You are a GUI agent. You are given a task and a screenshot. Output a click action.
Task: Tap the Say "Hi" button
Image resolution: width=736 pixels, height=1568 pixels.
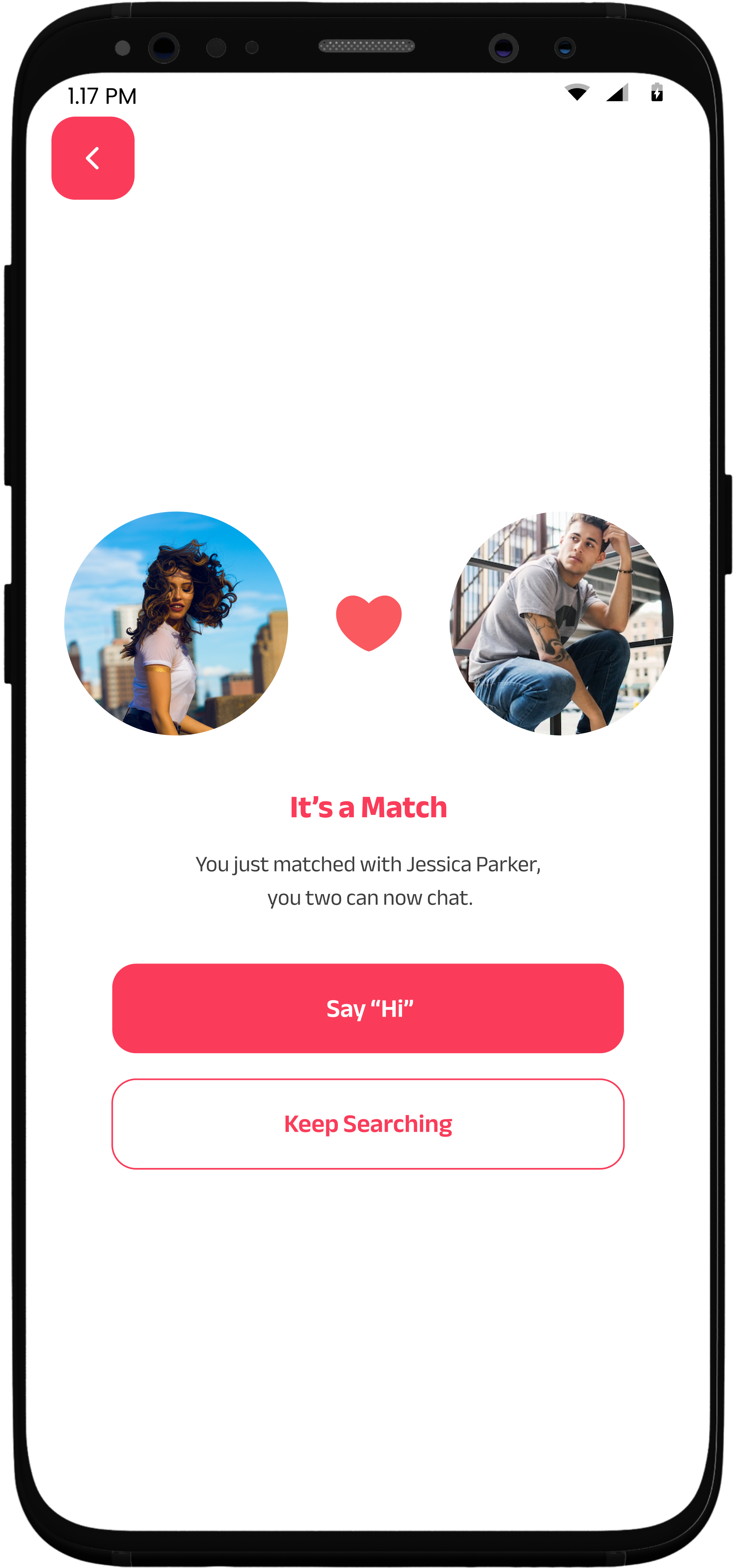[368, 1009]
